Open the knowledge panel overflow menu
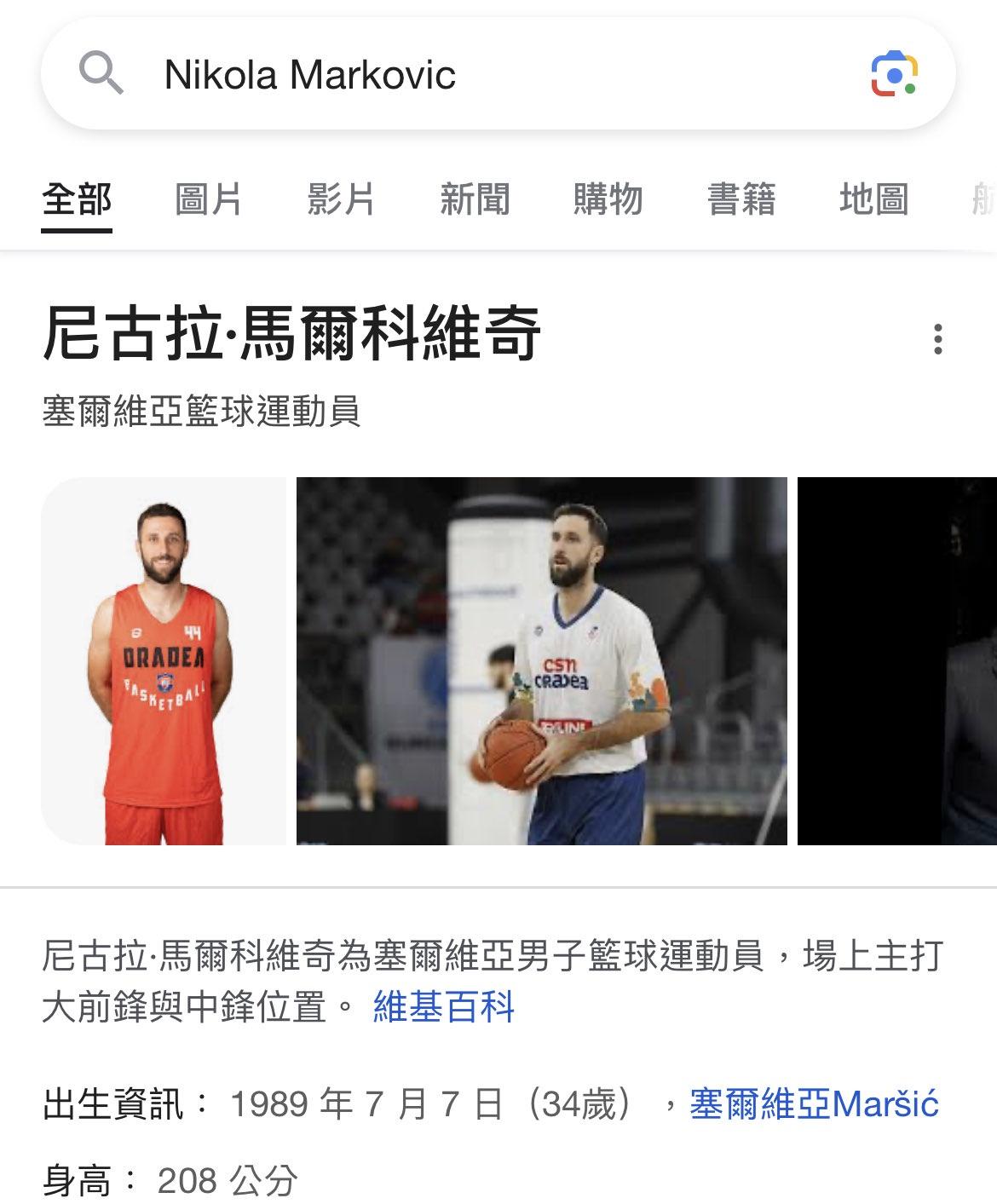997x1204 pixels. point(937,339)
